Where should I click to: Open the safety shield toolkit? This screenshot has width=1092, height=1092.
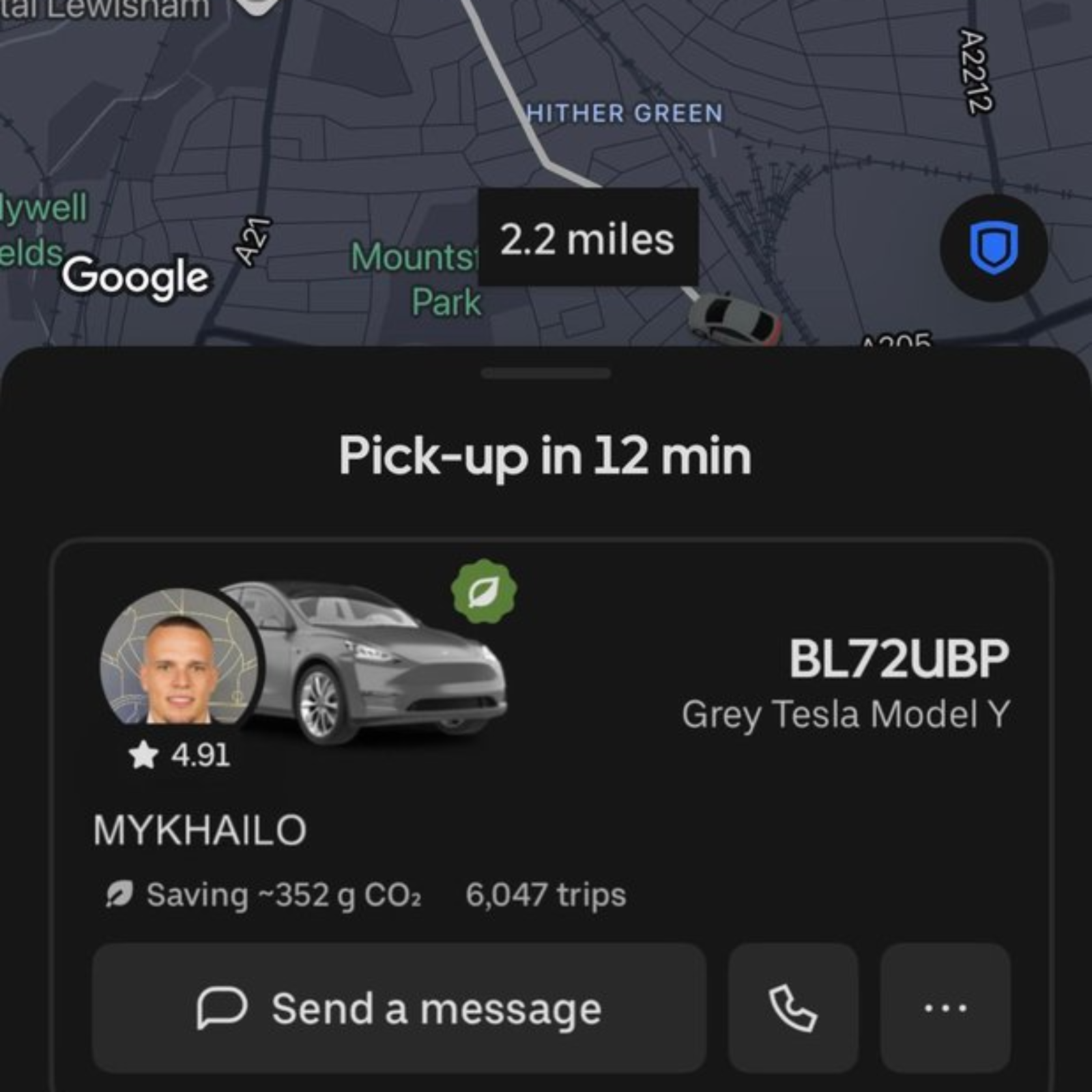(x=994, y=247)
